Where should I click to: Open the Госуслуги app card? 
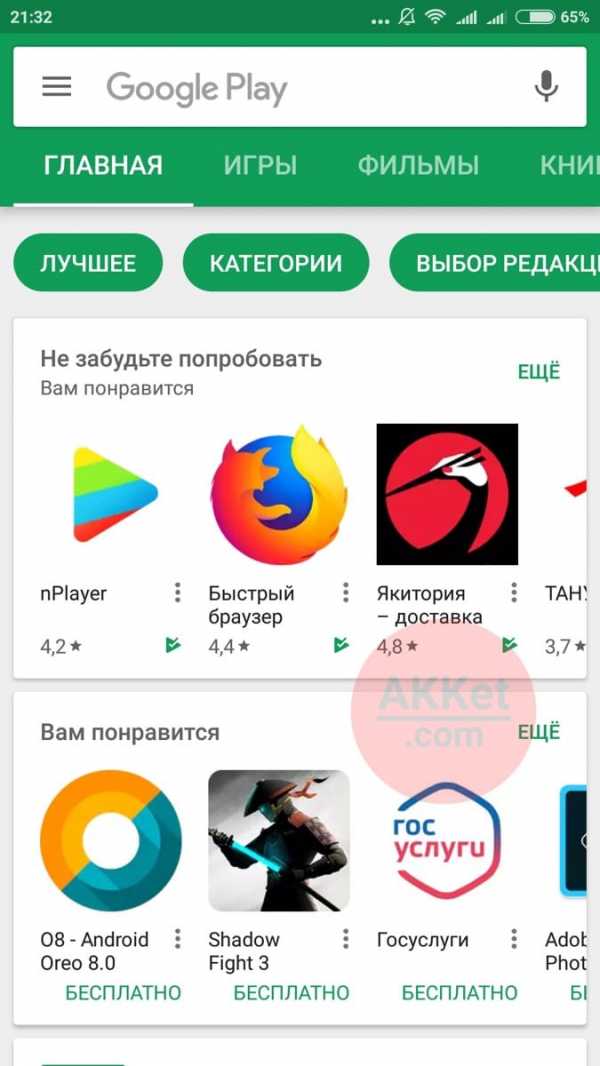tap(447, 841)
